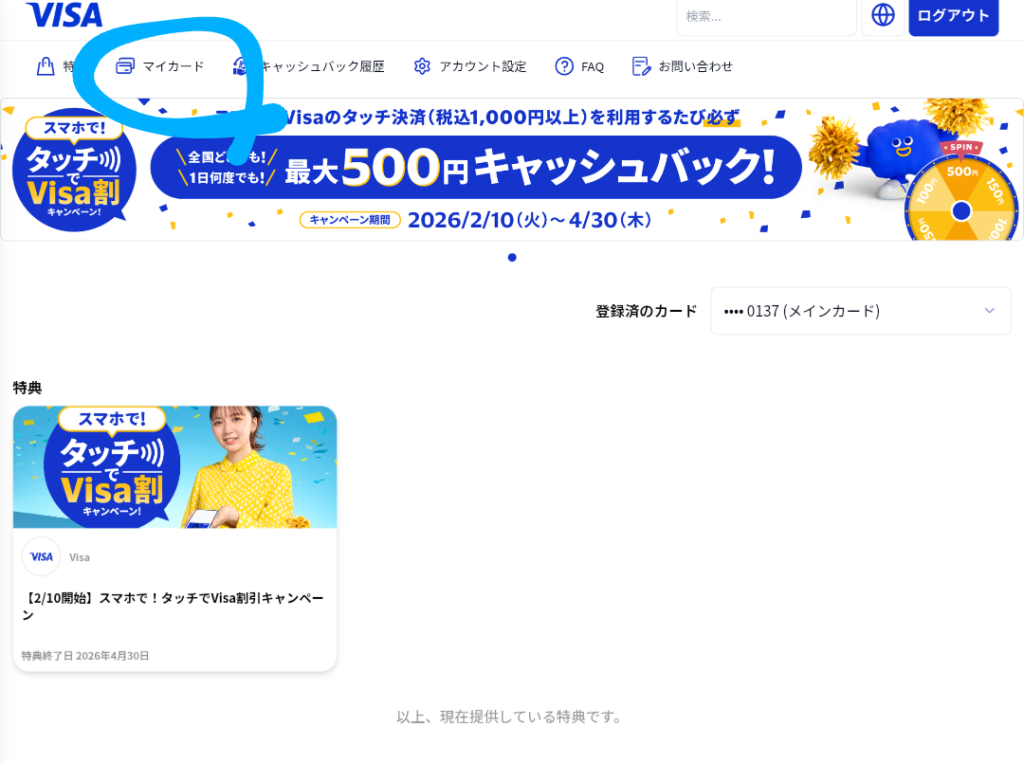This screenshot has width=1024, height=763.
Task: Tap the ログアウト button
Action: pos(952,16)
